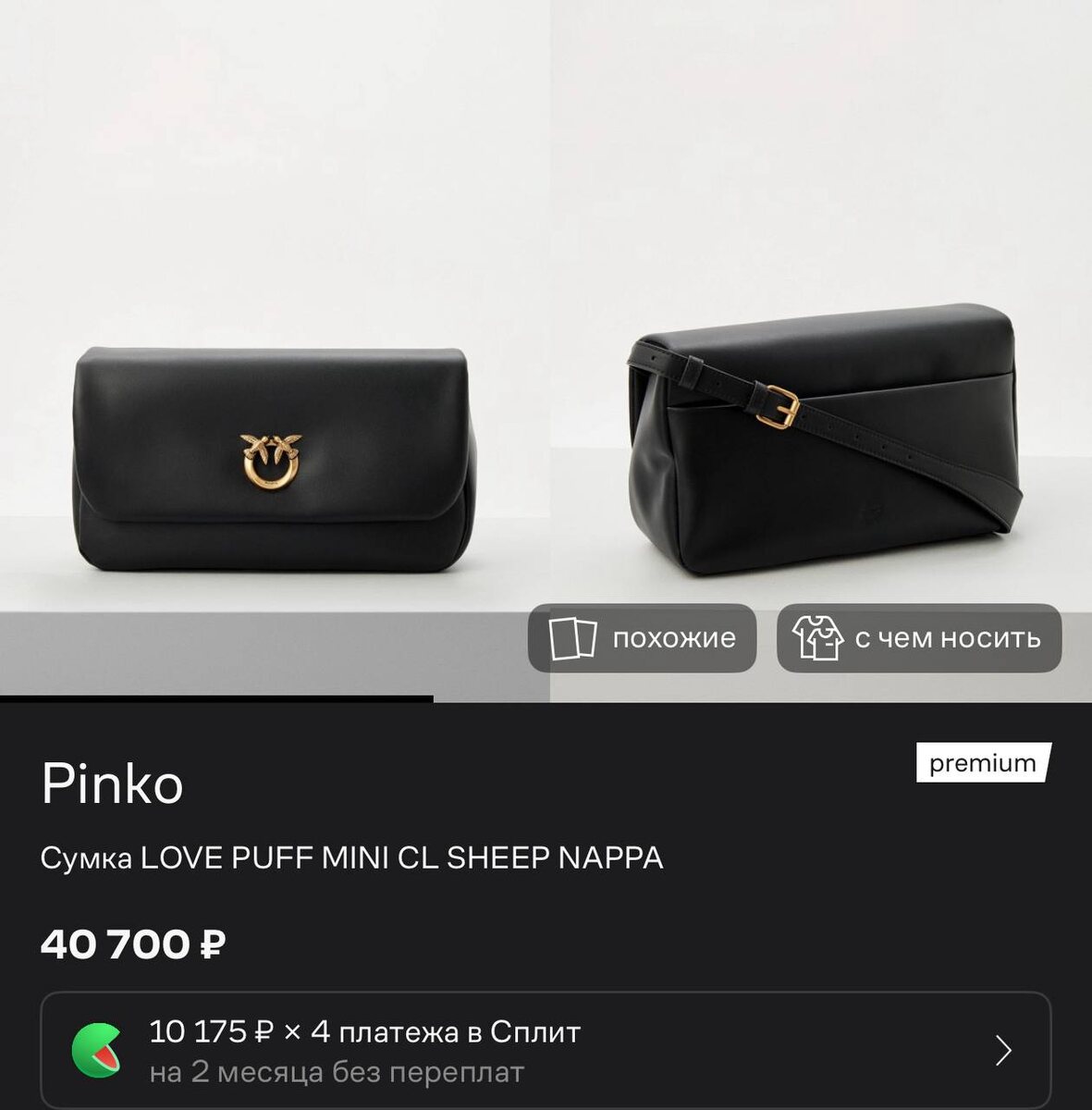The image size is (1092, 1110).
Task: Show similar items via «похожие»
Action: coord(642,638)
